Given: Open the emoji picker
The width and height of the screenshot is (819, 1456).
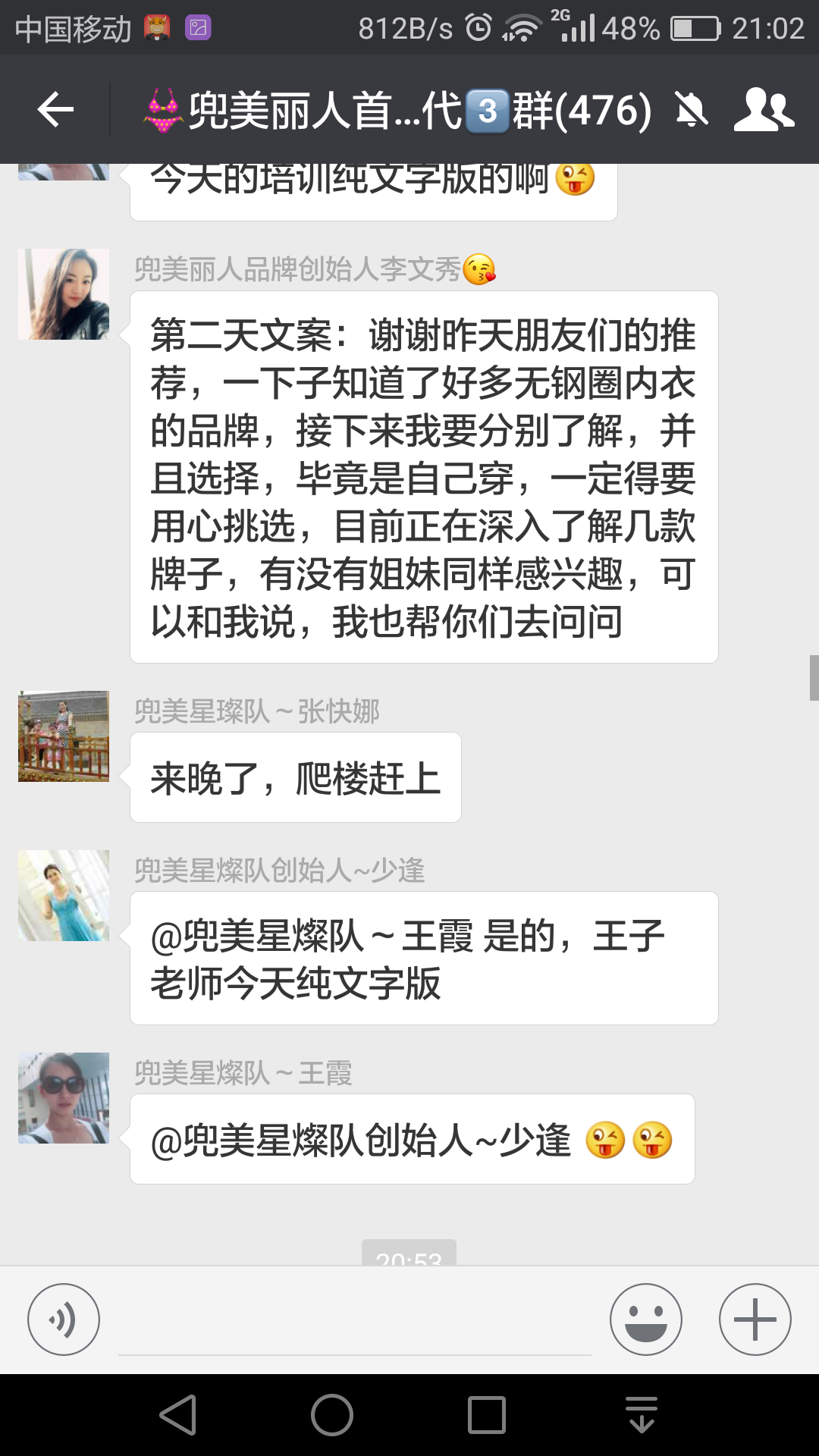Looking at the screenshot, I should [645, 1319].
